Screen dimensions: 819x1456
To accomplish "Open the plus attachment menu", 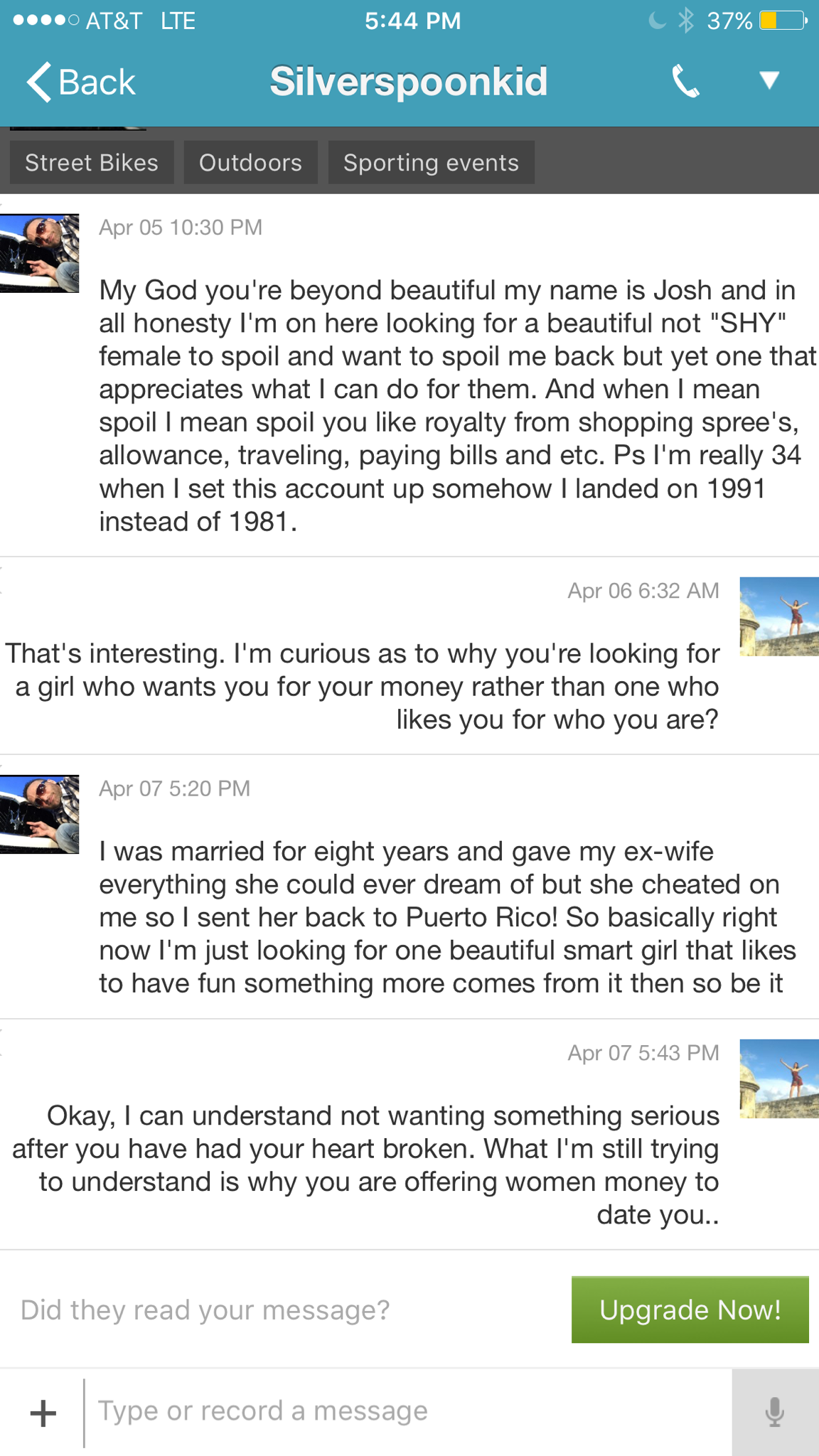I will (x=43, y=1413).
